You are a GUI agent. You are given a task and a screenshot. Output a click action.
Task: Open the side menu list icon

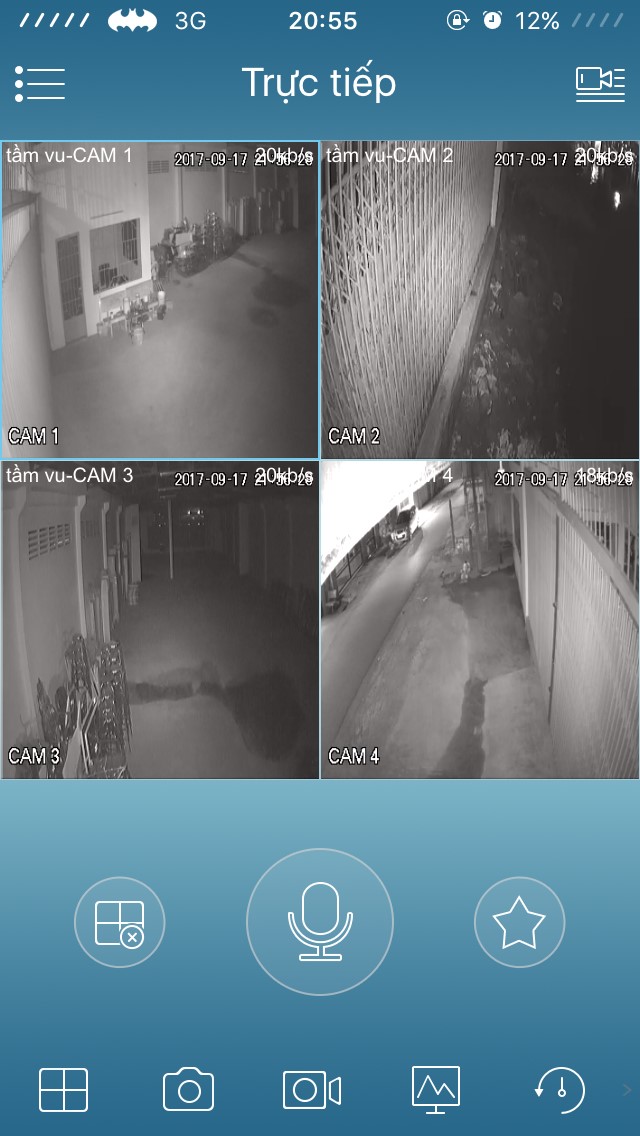[x=40, y=83]
